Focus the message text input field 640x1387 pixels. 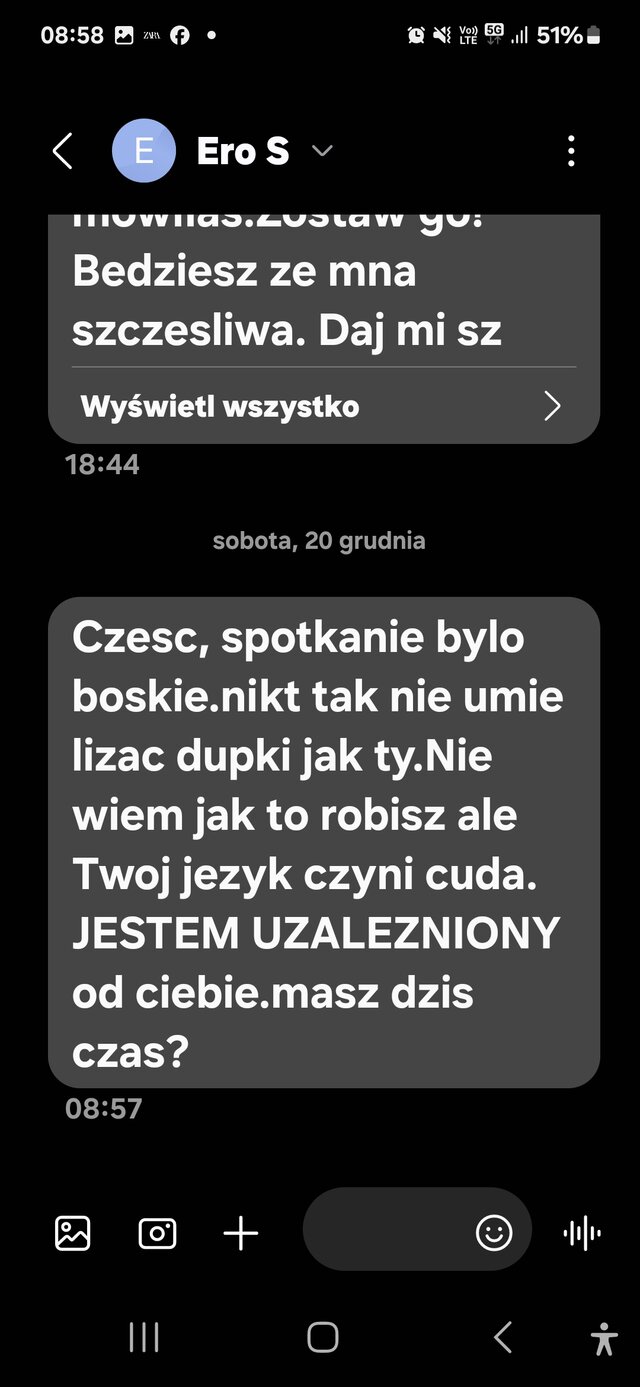385,1233
